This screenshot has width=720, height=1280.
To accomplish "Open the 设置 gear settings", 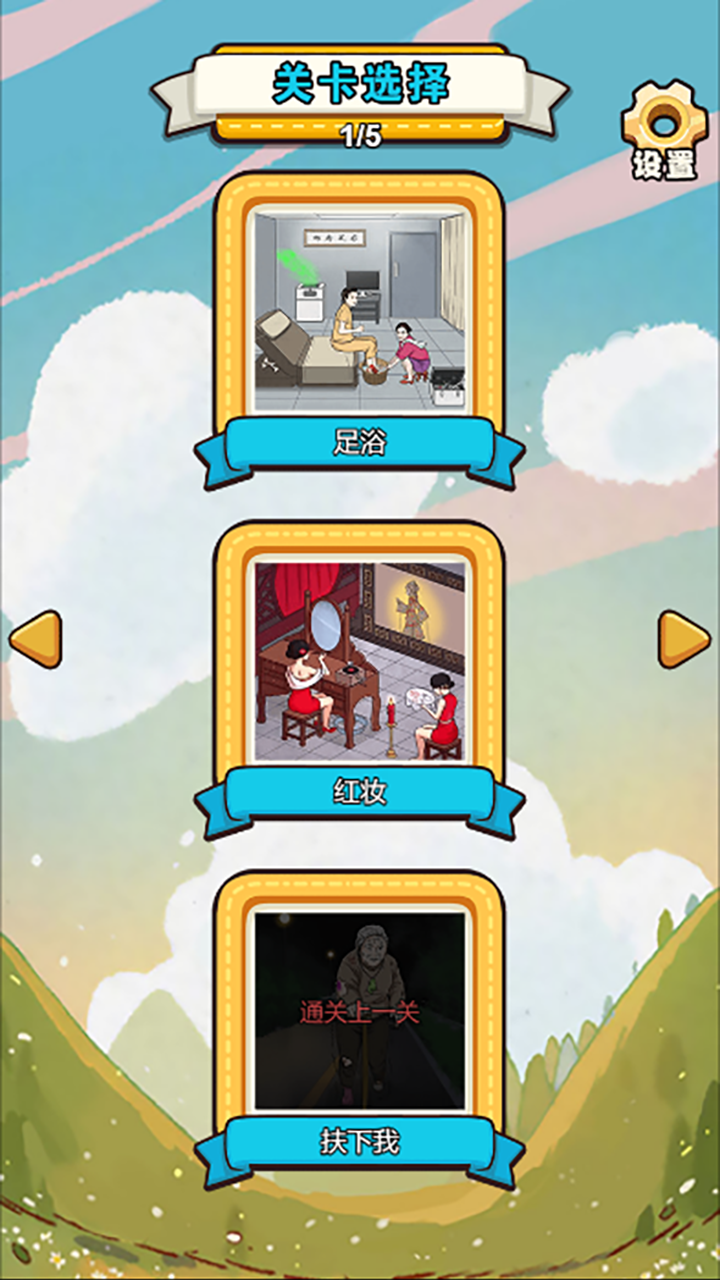I will click(664, 130).
